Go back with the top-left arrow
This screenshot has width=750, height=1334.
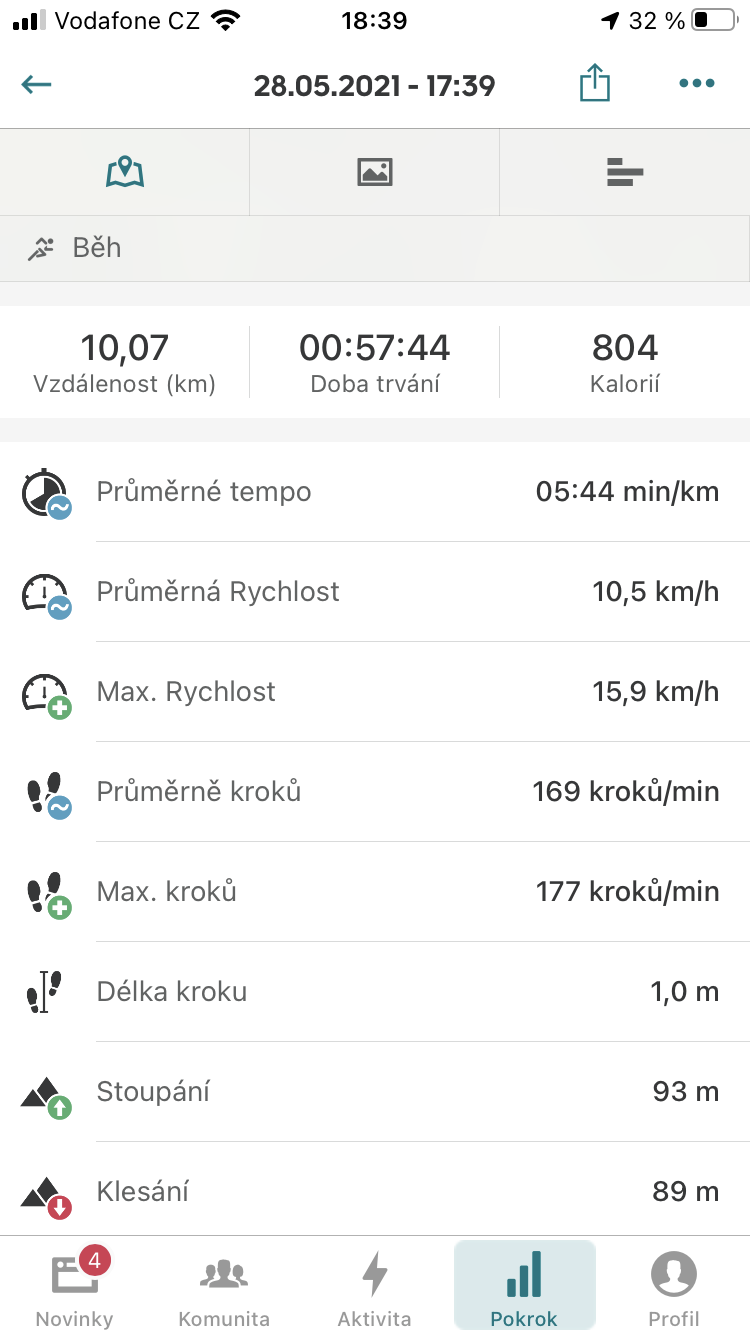click(x=36, y=84)
